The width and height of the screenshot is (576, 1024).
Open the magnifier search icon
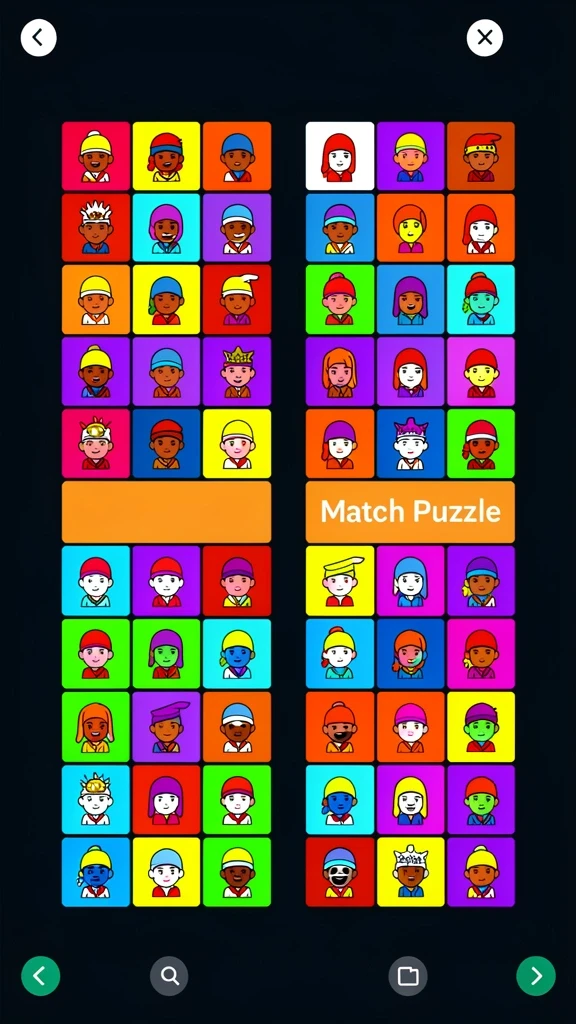tap(169, 976)
